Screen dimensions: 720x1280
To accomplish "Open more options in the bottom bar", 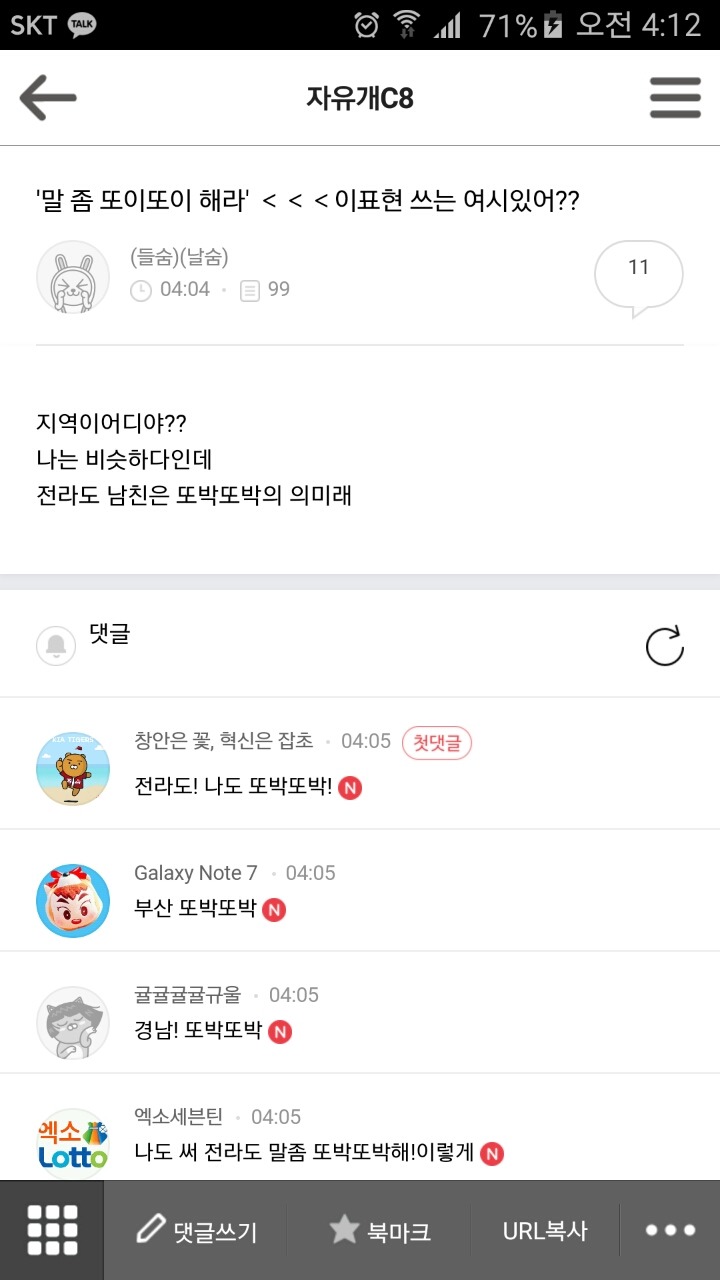I will (670, 1231).
